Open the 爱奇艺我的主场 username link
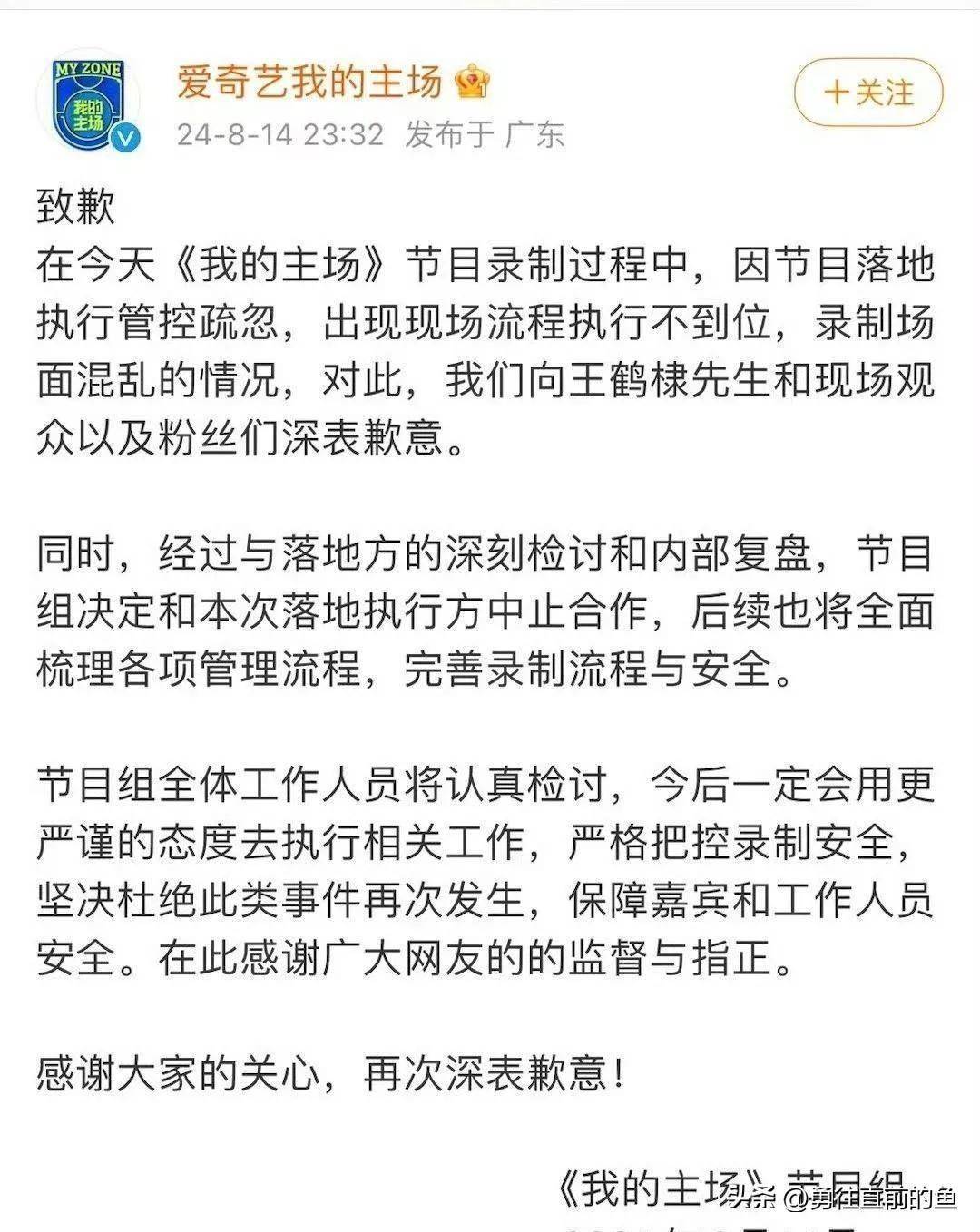This screenshot has height=1232, width=980. pyautogui.click(x=309, y=83)
